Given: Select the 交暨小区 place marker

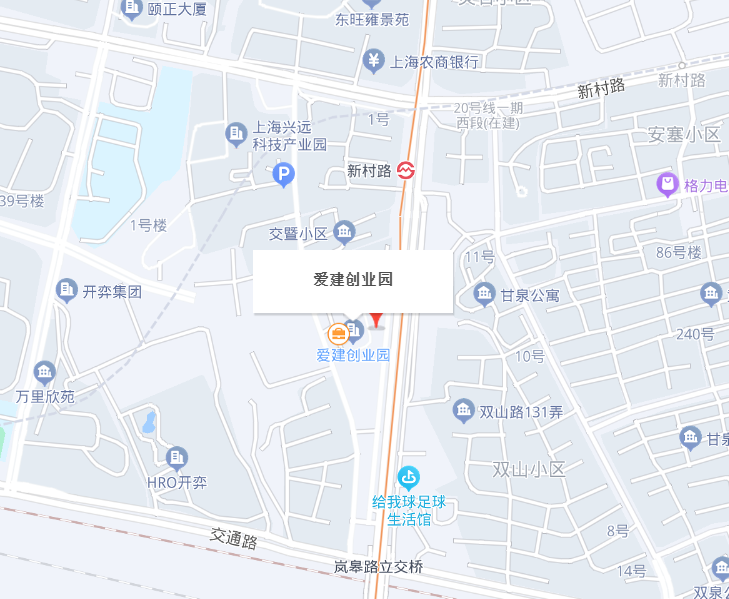Looking at the screenshot, I should coord(344,233).
